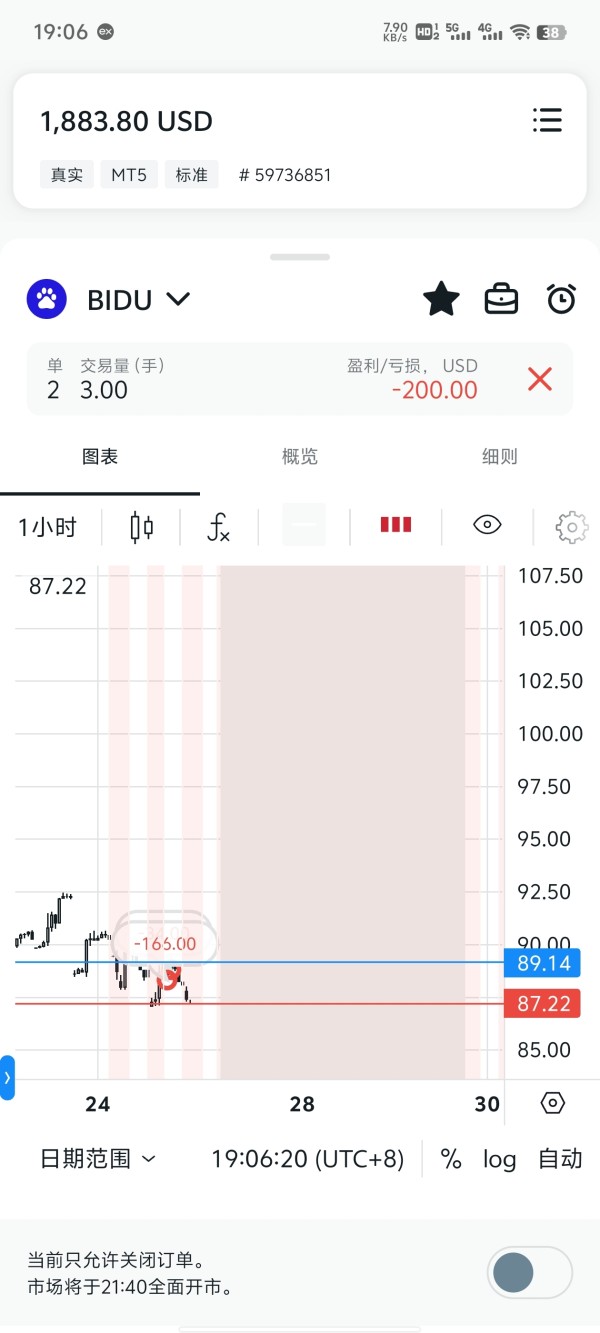Viewport: 600px width, 1333px height.
Task: Toggle chart object visibility eye
Action: [487, 525]
